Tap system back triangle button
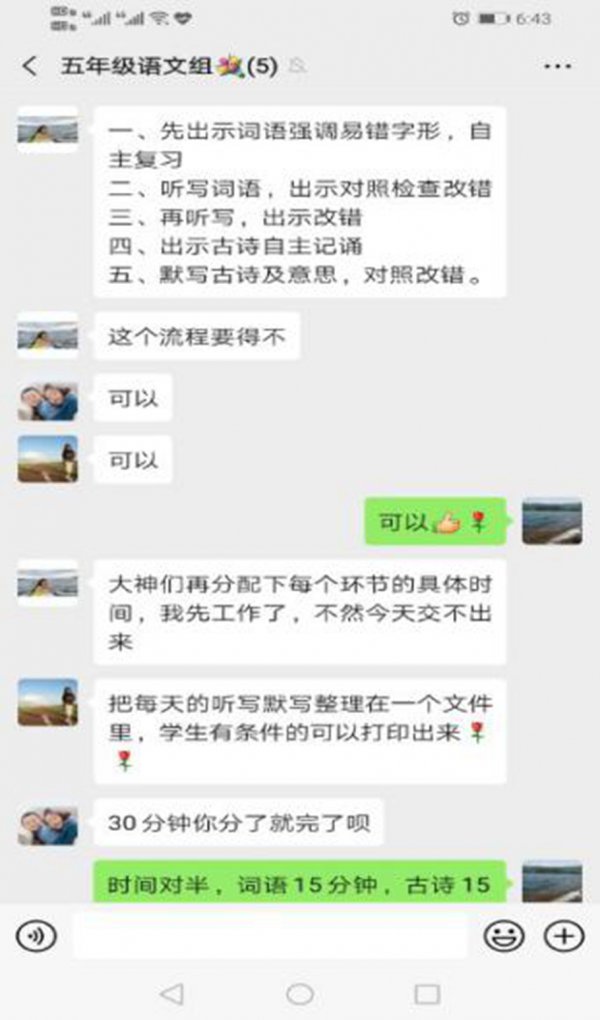This screenshot has height=1020, width=600. [171, 994]
